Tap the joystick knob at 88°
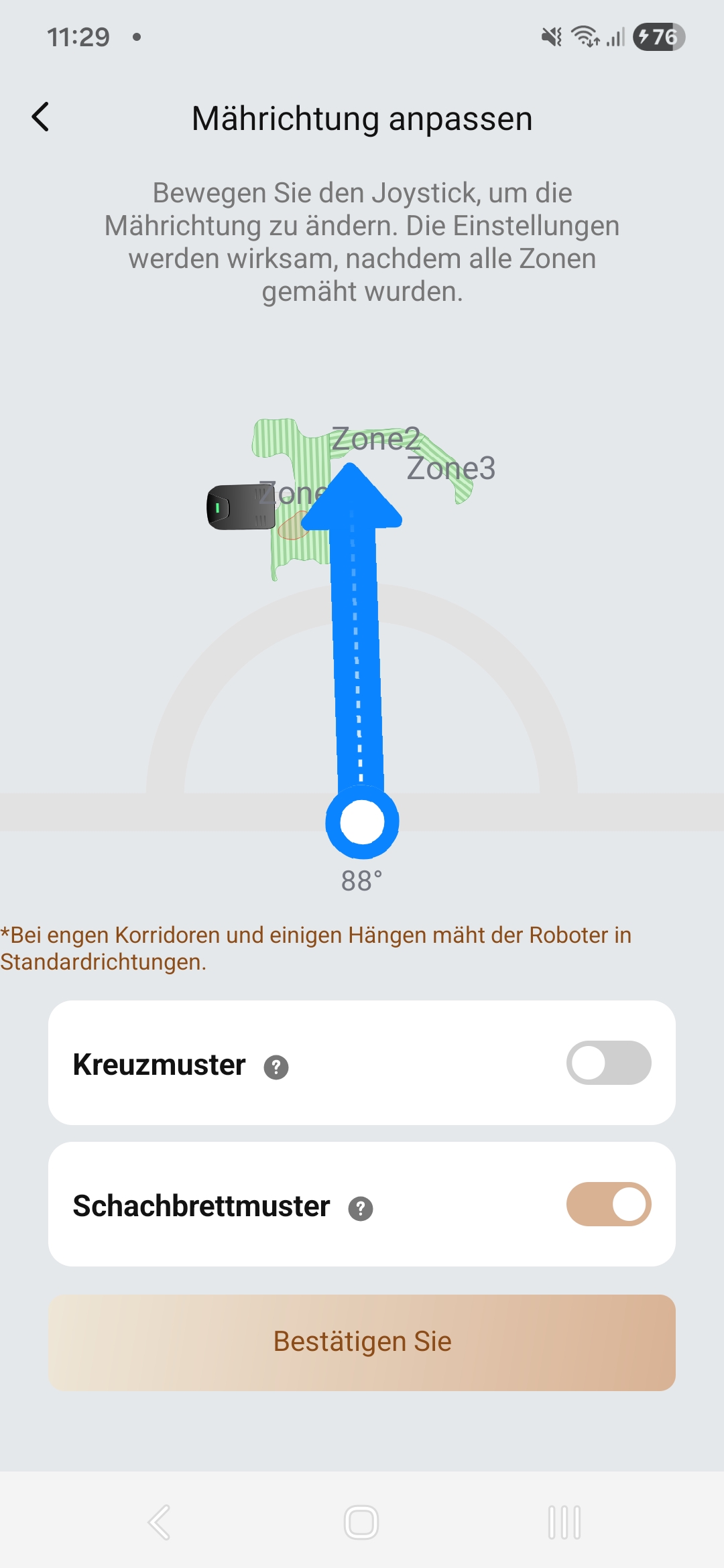This screenshot has width=724, height=1568. 362,822
